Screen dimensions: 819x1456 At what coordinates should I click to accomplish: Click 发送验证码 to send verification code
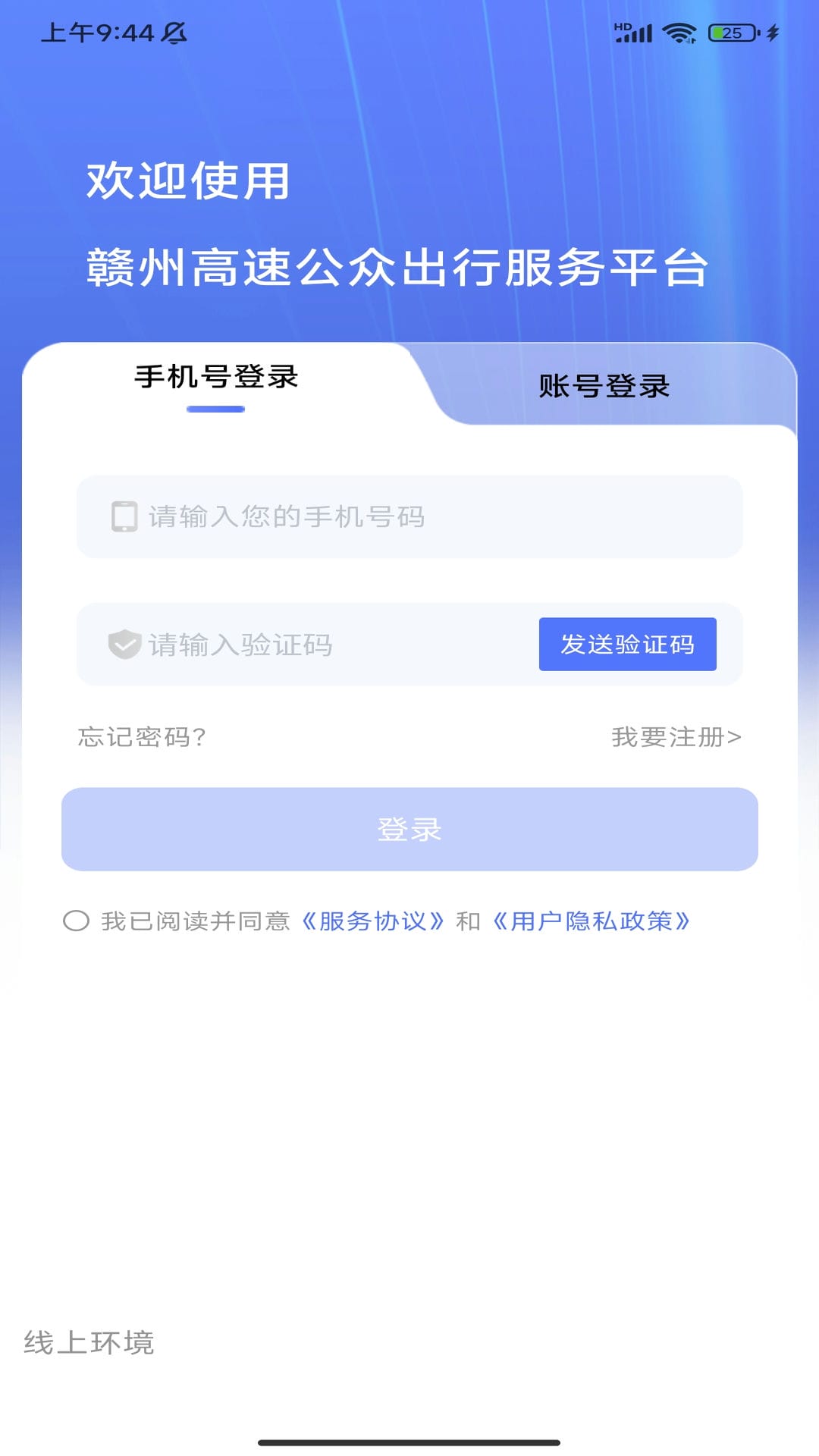click(x=627, y=645)
